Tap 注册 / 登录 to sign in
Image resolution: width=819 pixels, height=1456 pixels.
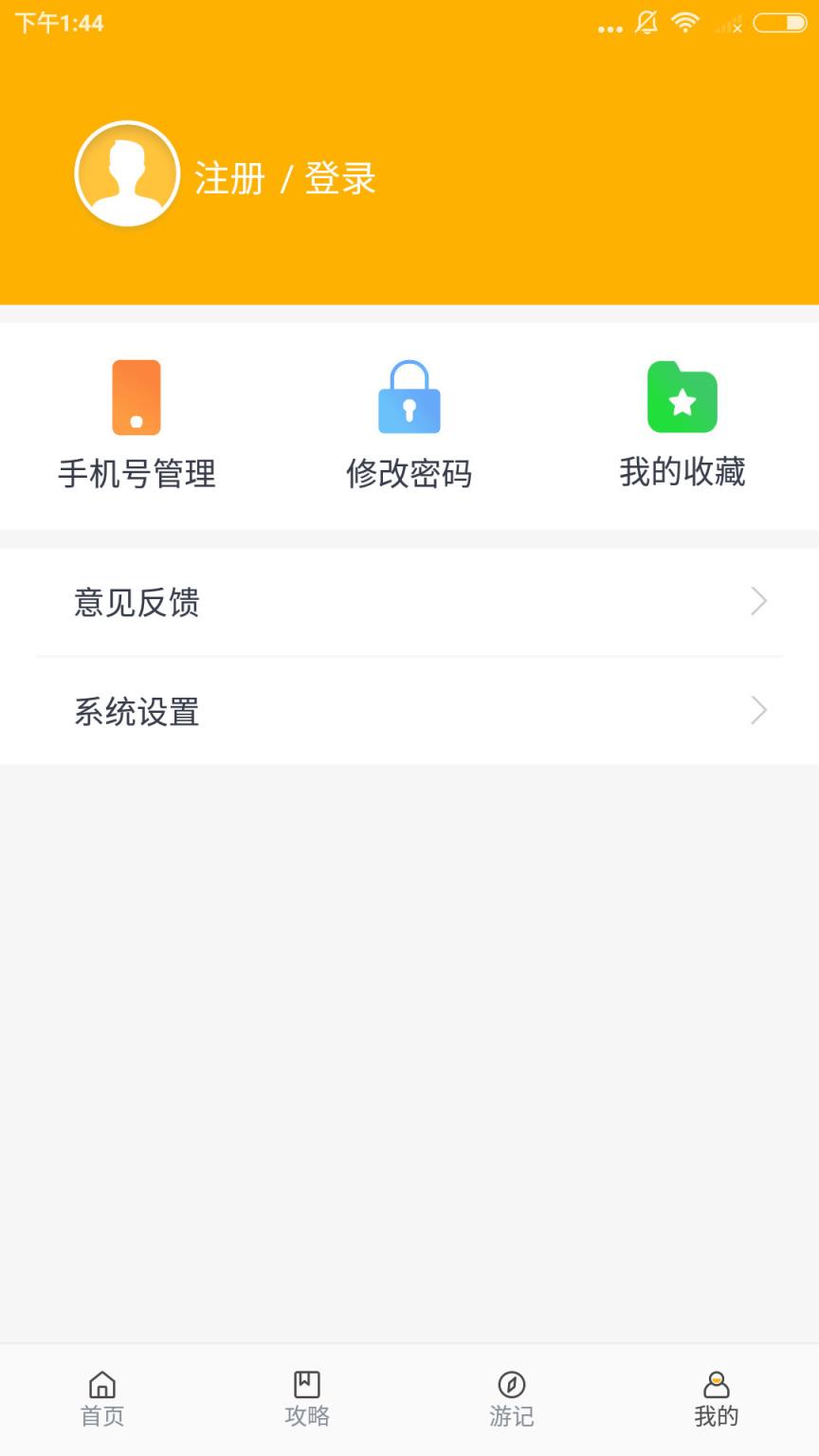(284, 176)
